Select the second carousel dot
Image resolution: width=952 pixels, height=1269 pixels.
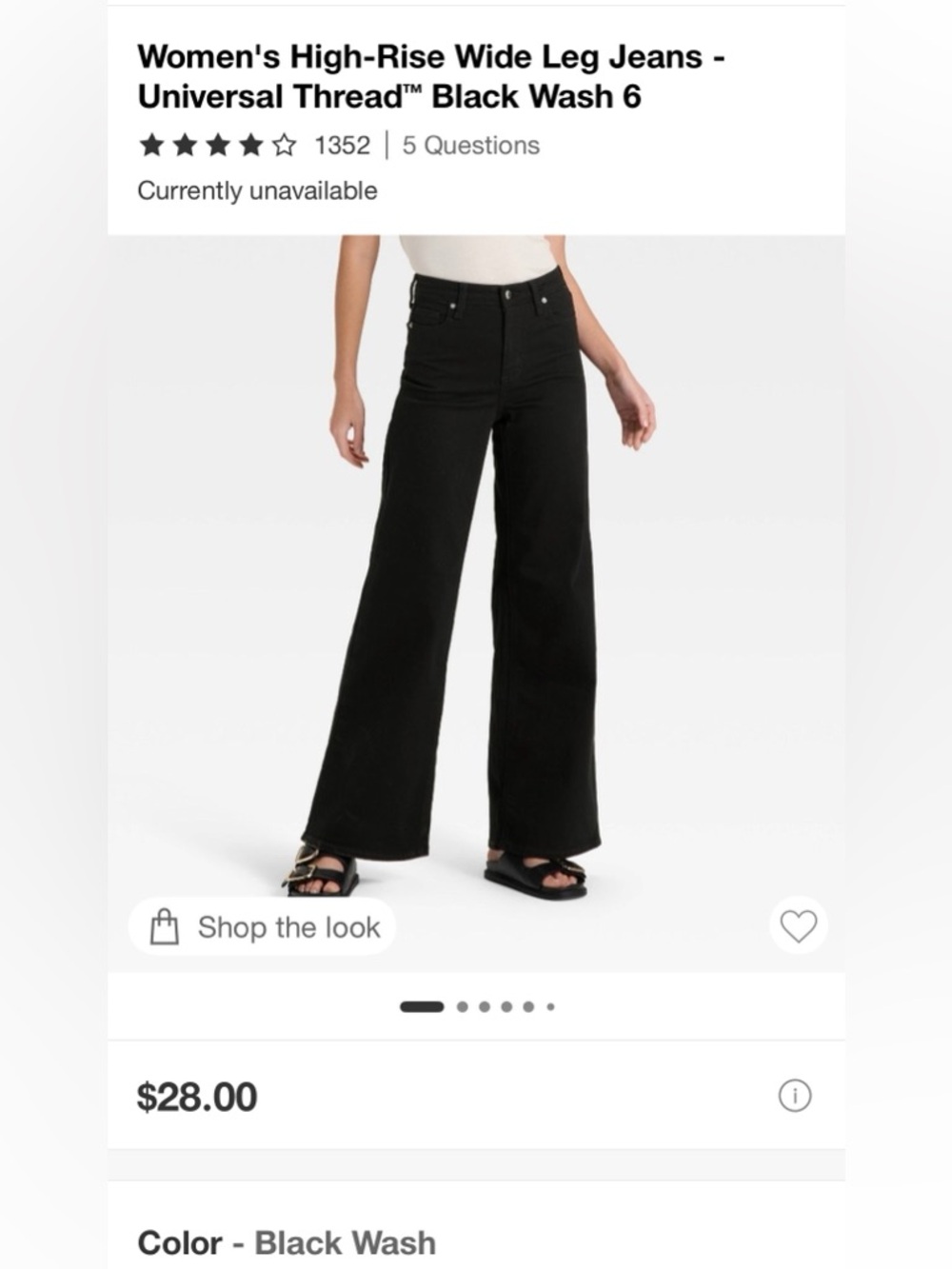(464, 1006)
